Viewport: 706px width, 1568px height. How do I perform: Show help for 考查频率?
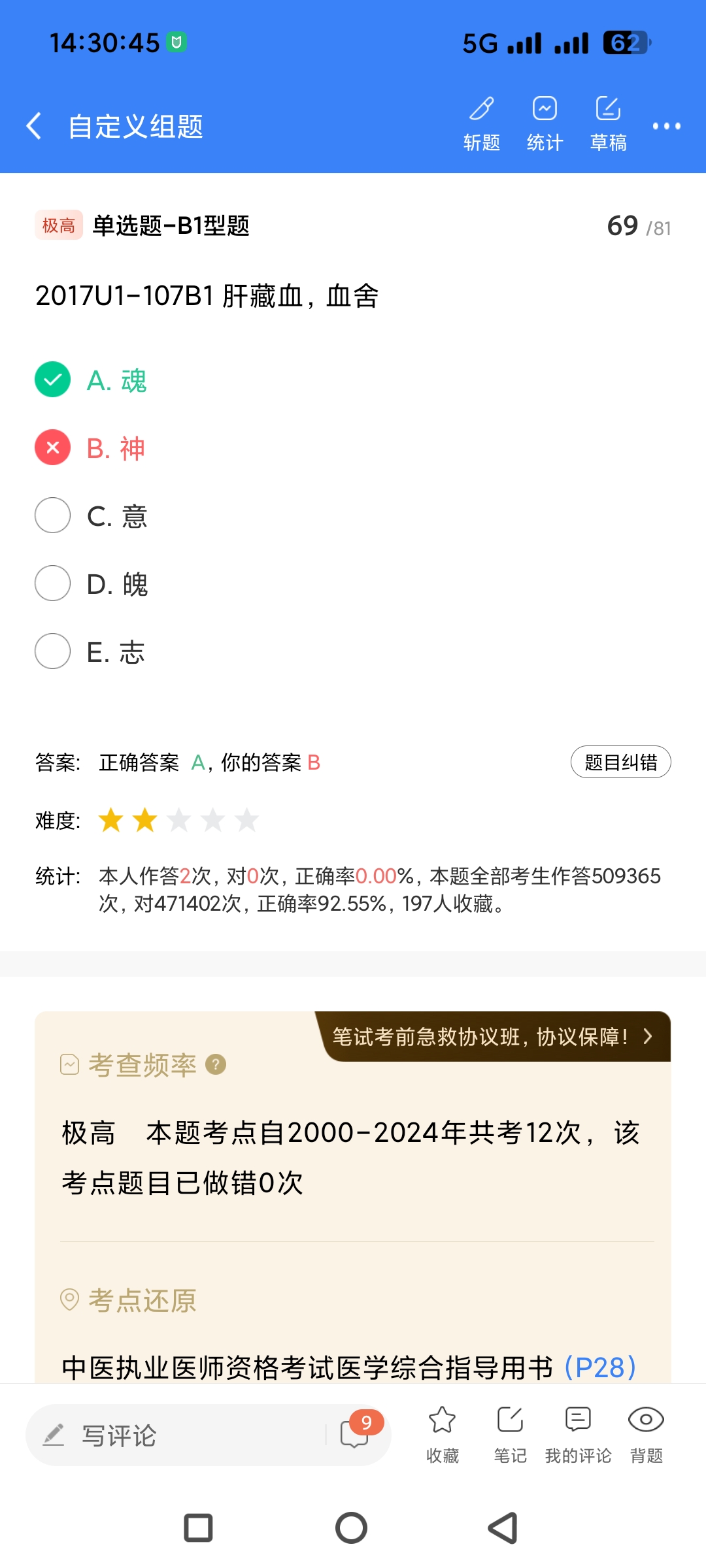tap(216, 1064)
